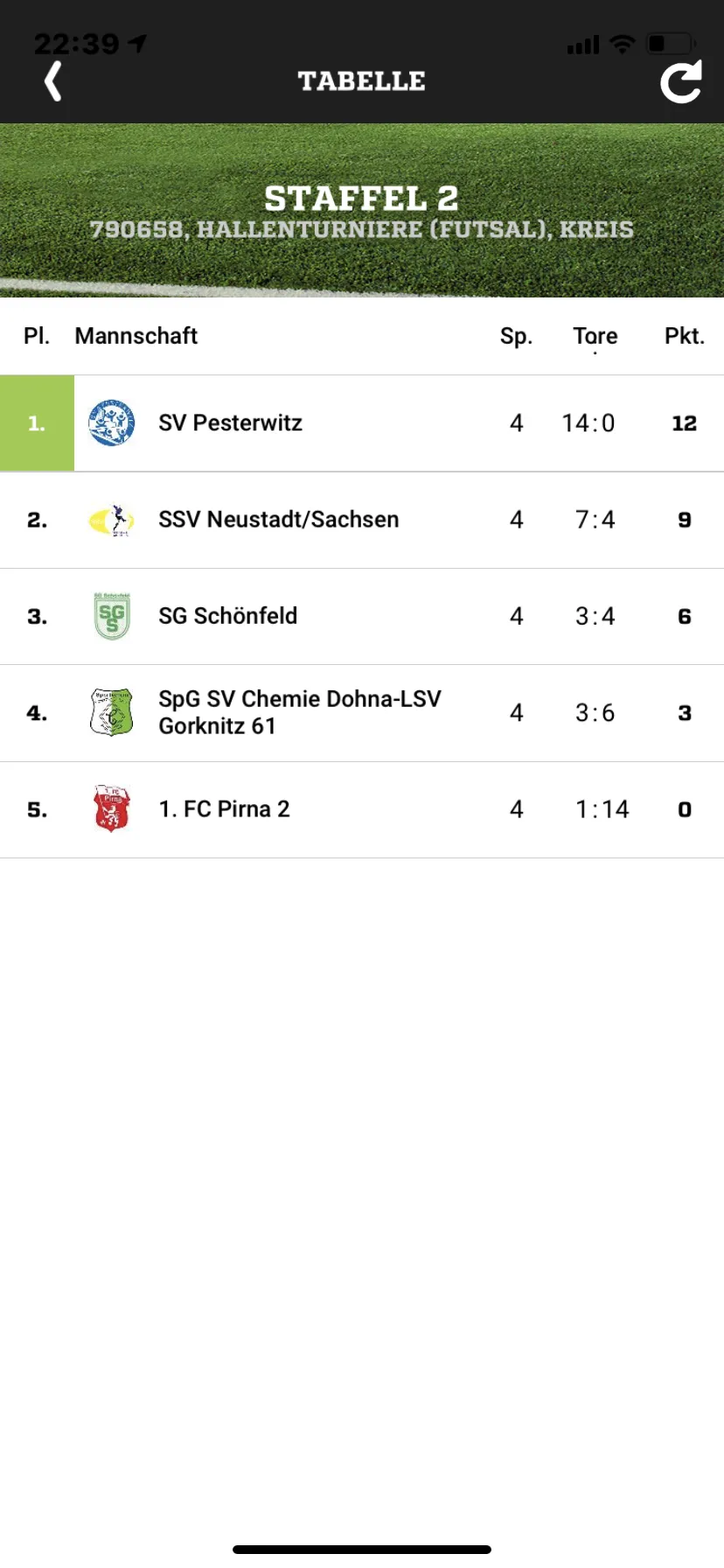Tap the 1. FC Pirna 2 row
The height and width of the screenshot is (1568, 724).
[x=224, y=809]
